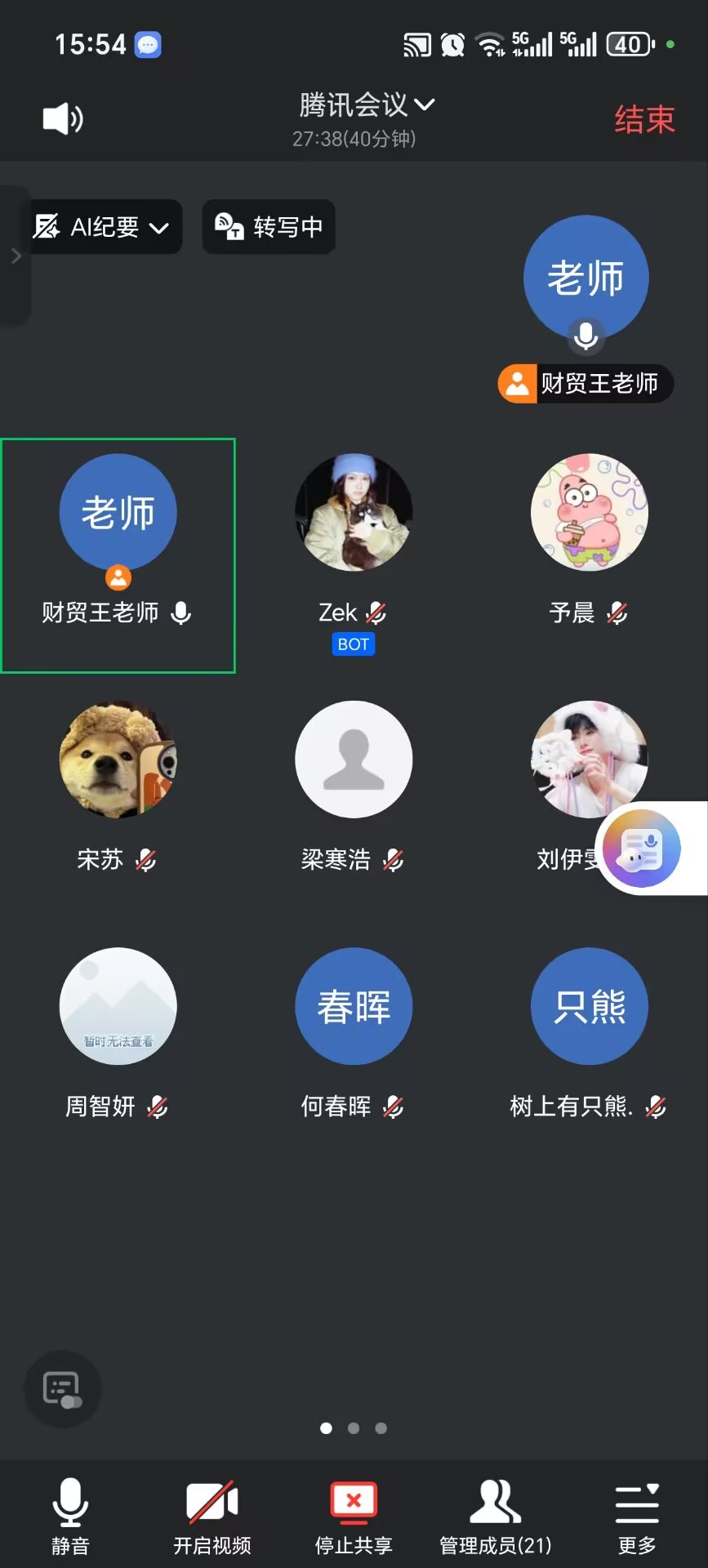
Task: Expand the left side panel arrow
Action: pyautogui.click(x=16, y=256)
